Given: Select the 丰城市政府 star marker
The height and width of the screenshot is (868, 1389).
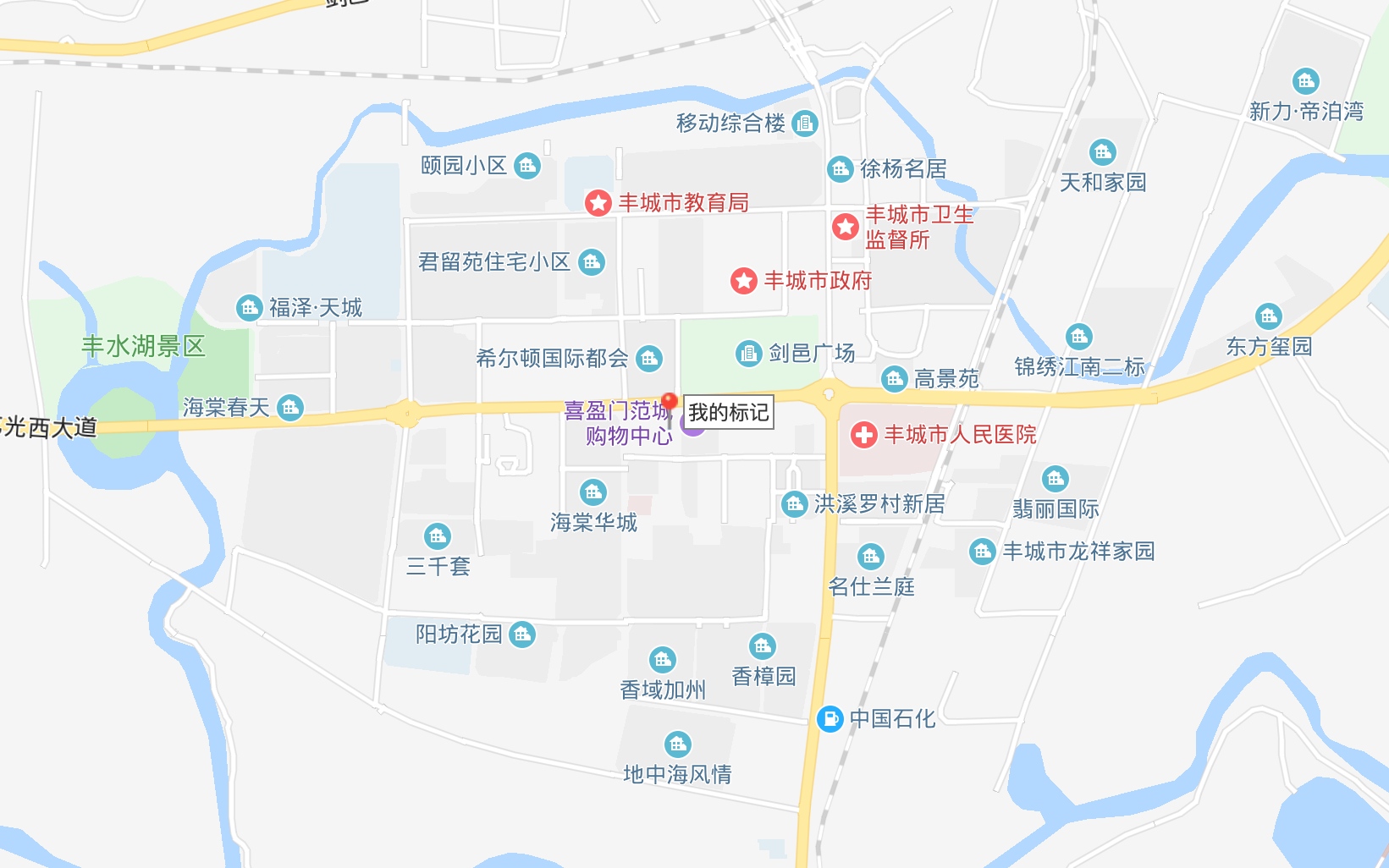Looking at the screenshot, I should pyautogui.click(x=744, y=281).
